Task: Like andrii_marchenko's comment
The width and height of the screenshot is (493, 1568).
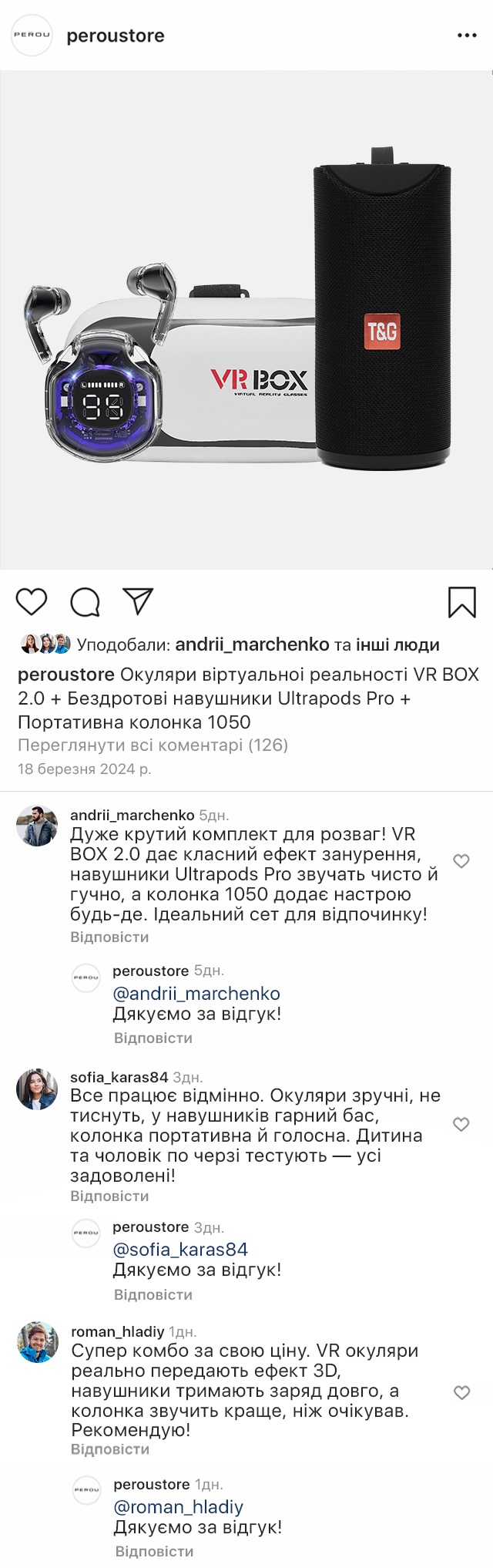Action: (461, 861)
